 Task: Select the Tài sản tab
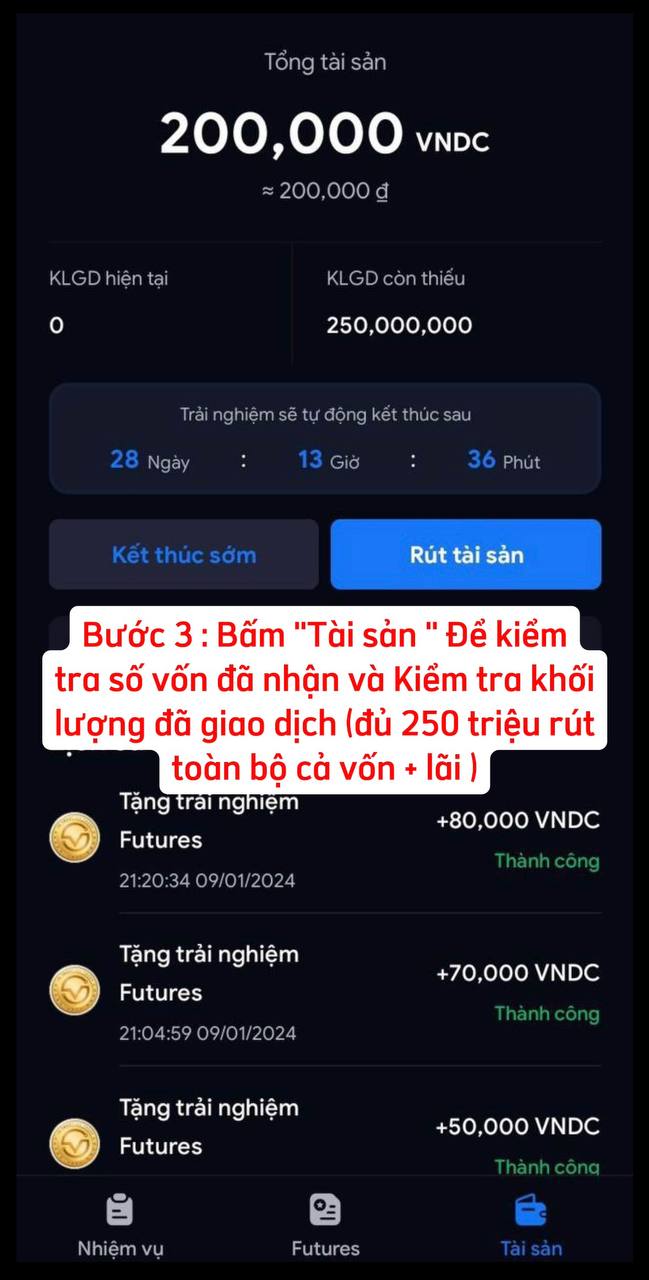coord(531,1225)
